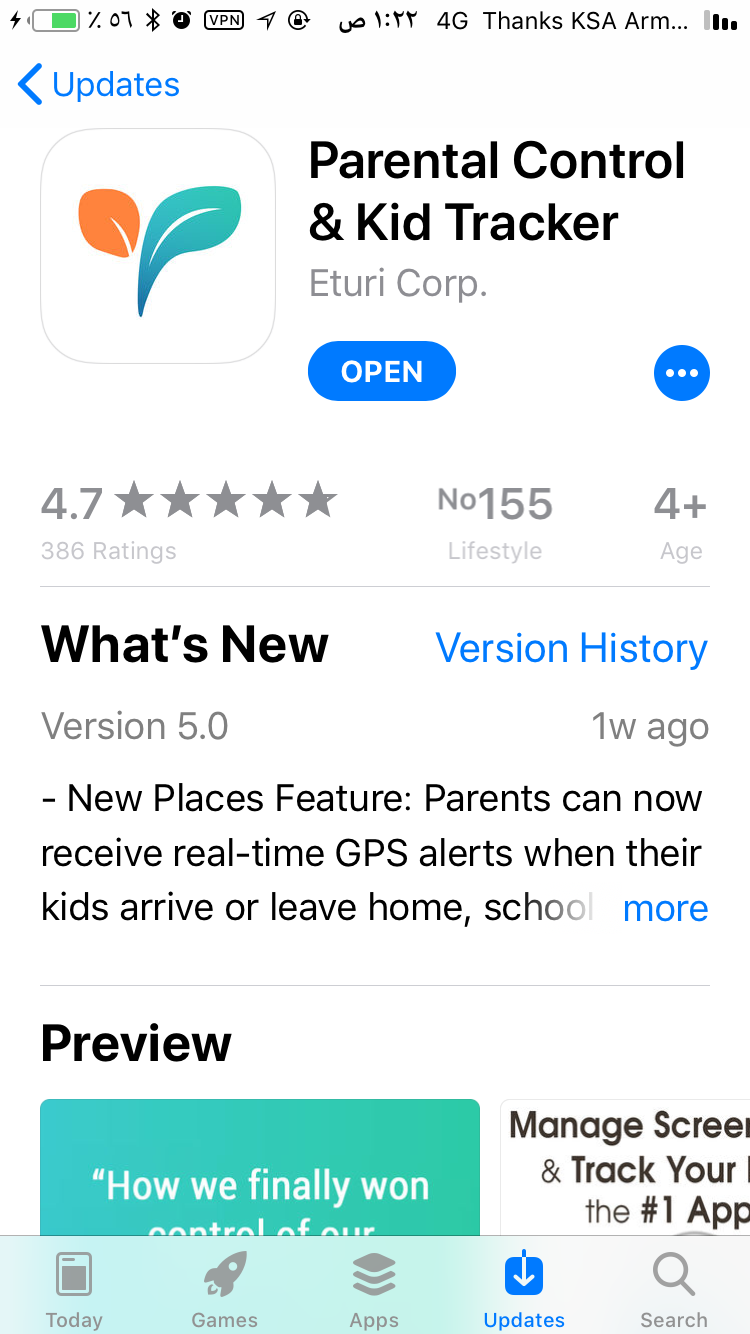This screenshot has width=750, height=1334.
Task: Switch to the Games tab
Action: coord(224,1290)
